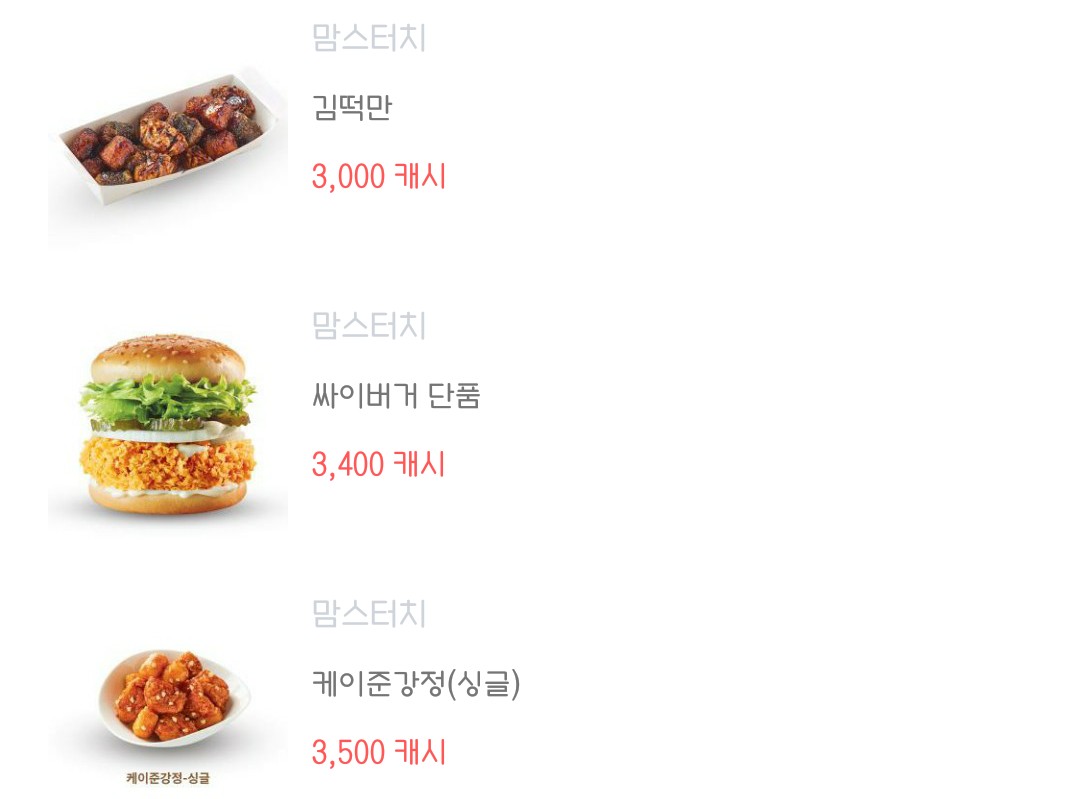Image resolution: width=1080 pixels, height=799 pixels.
Task: Select the 싸이버거 단품 product
Action: tap(396, 396)
